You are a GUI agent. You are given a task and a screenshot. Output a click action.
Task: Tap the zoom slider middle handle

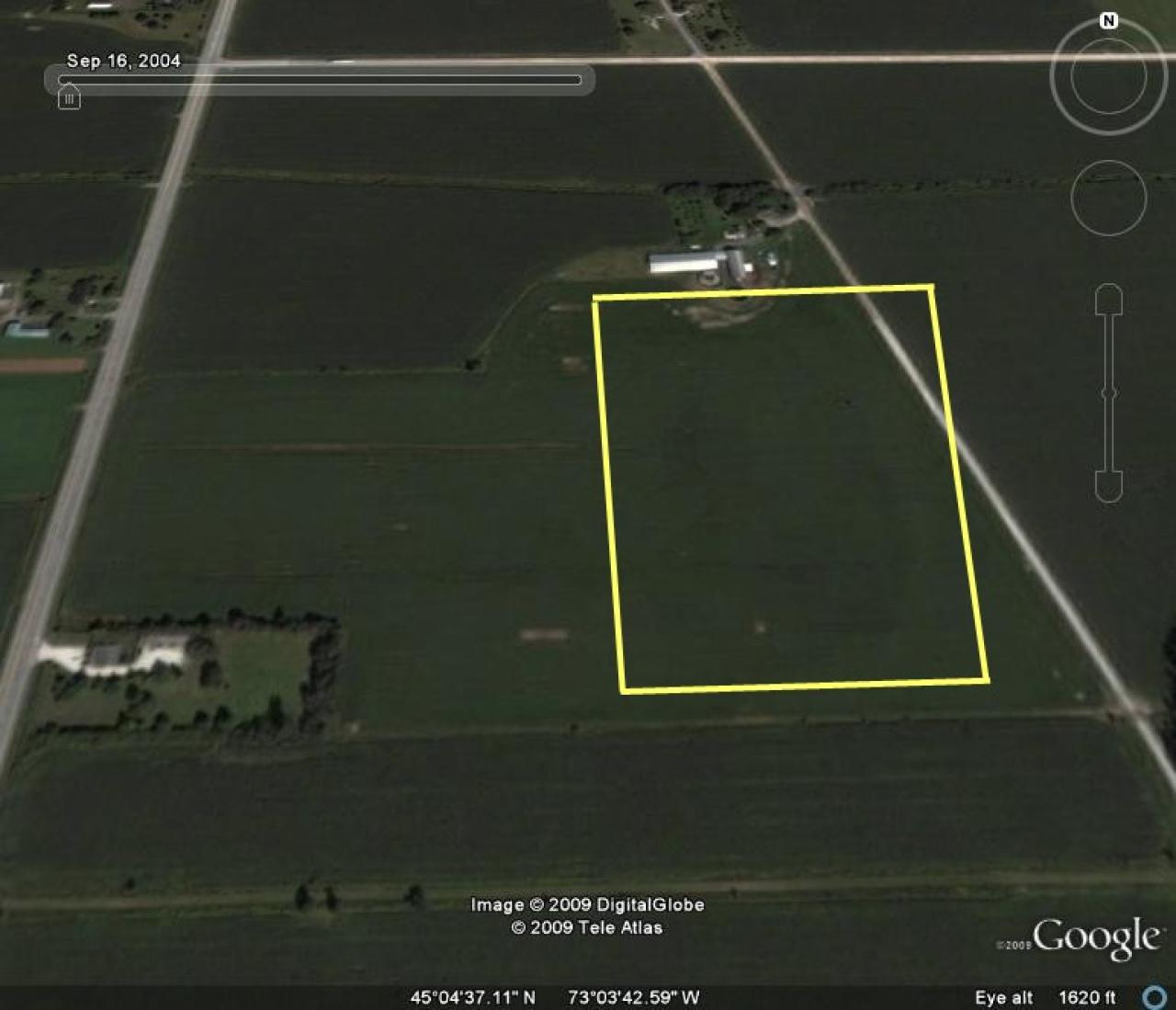tap(1109, 393)
